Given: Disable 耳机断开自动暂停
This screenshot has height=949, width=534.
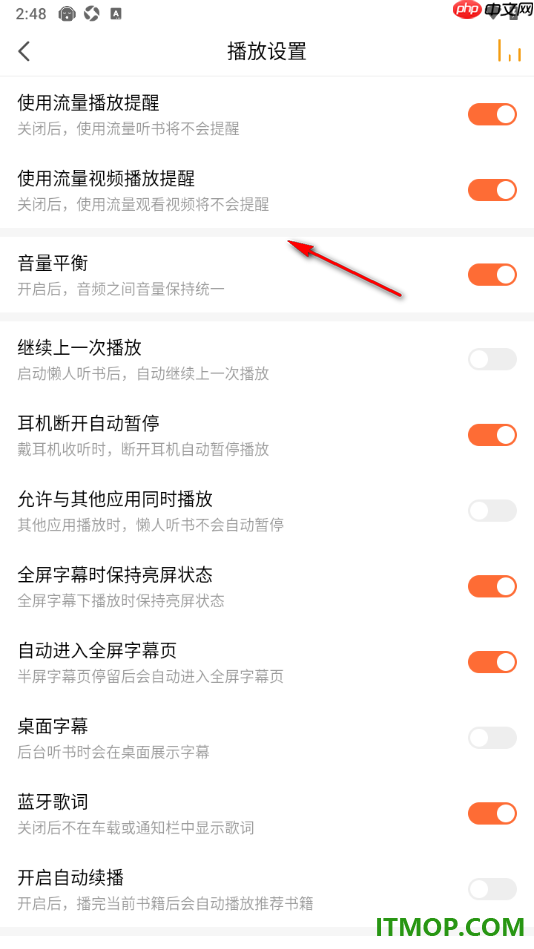Looking at the screenshot, I should 492,435.
